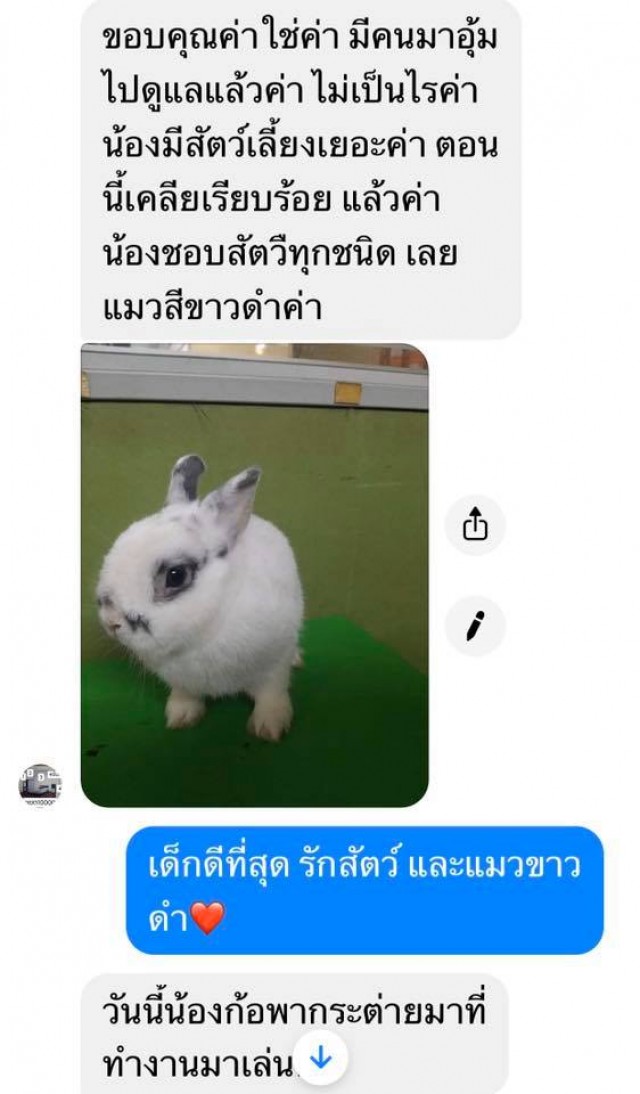Open the rabbit photo in full view
This screenshot has width=640, height=1094.
pyautogui.click(x=254, y=575)
